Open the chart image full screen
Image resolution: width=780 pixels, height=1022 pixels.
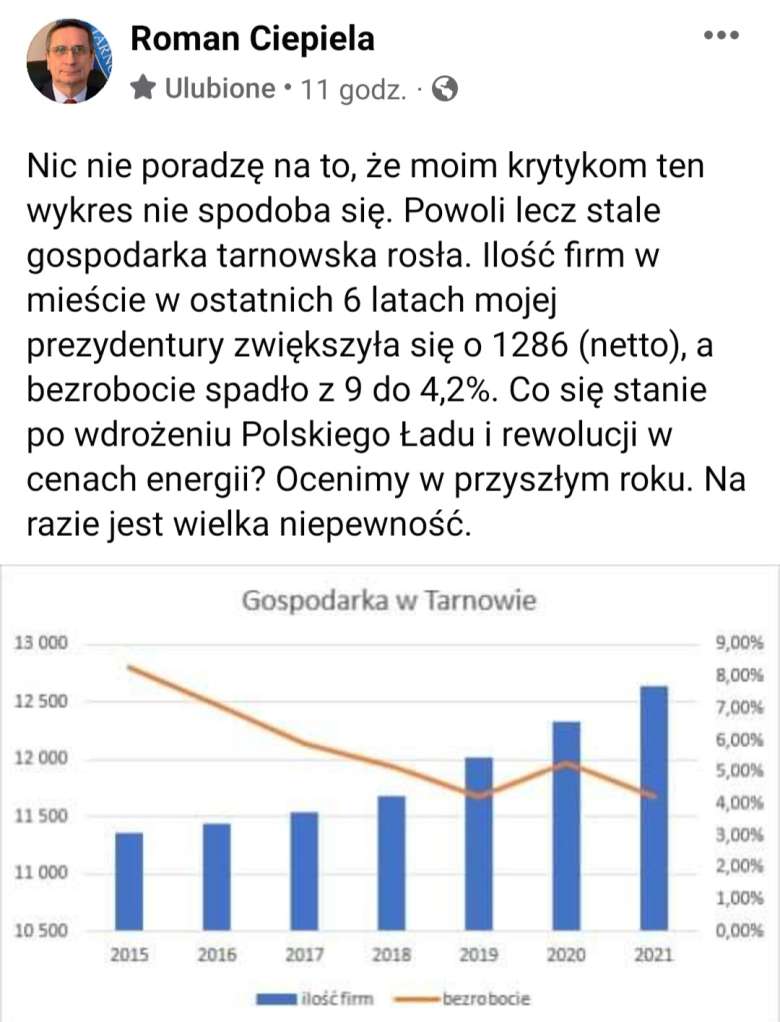click(x=389, y=790)
